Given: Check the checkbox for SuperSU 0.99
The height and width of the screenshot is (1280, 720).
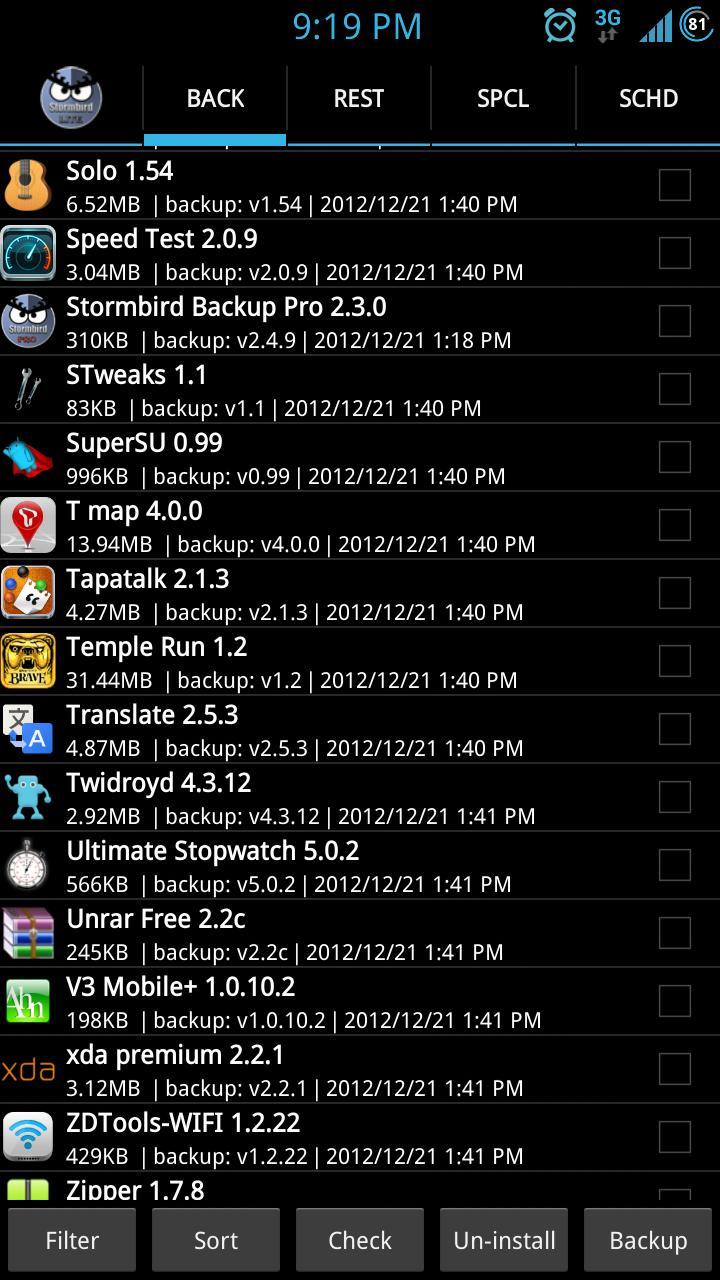Looking at the screenshot, I should point(675,456).
